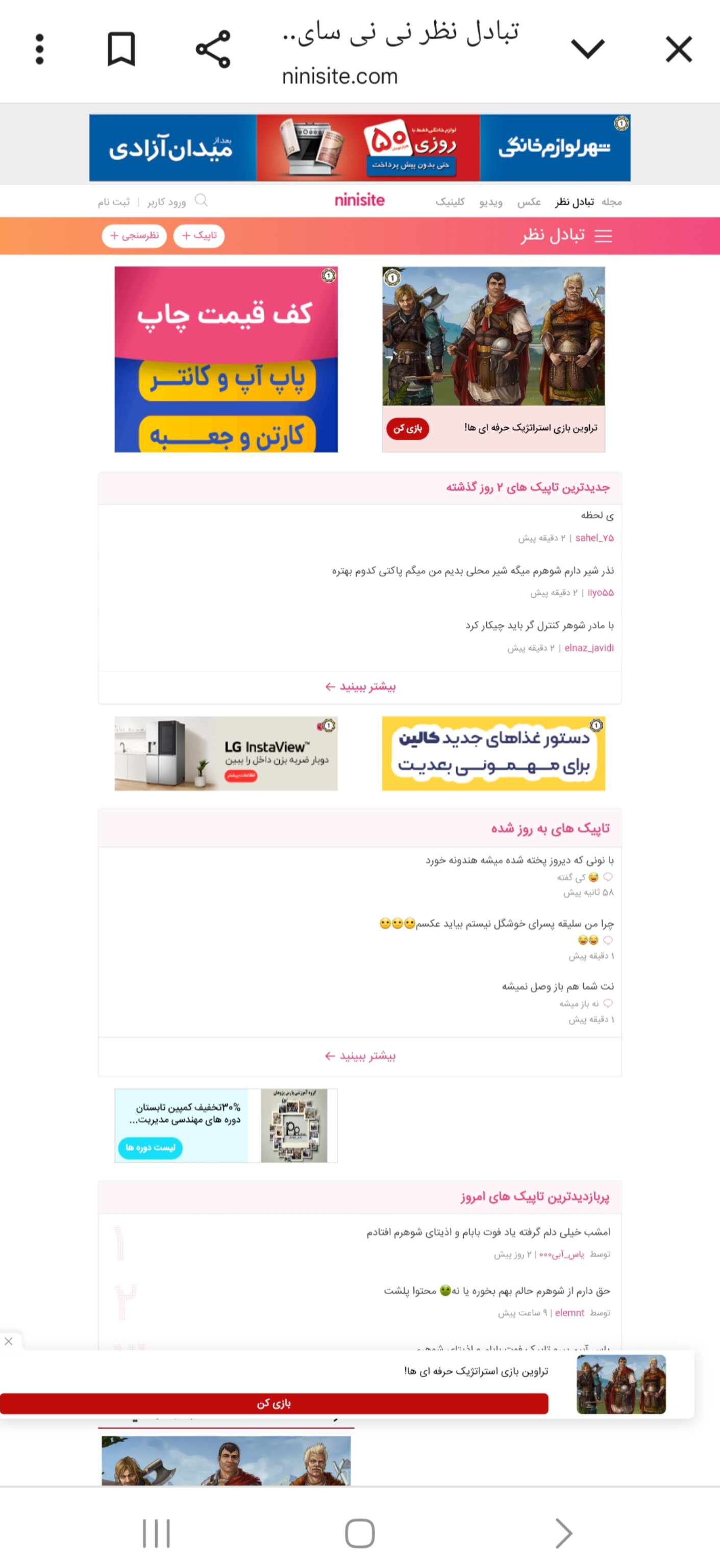Viewport: 720px width, 1568px height.
Task: Open ثبت نام registration link
Action: pyautogui.click(x=114, y=202)
